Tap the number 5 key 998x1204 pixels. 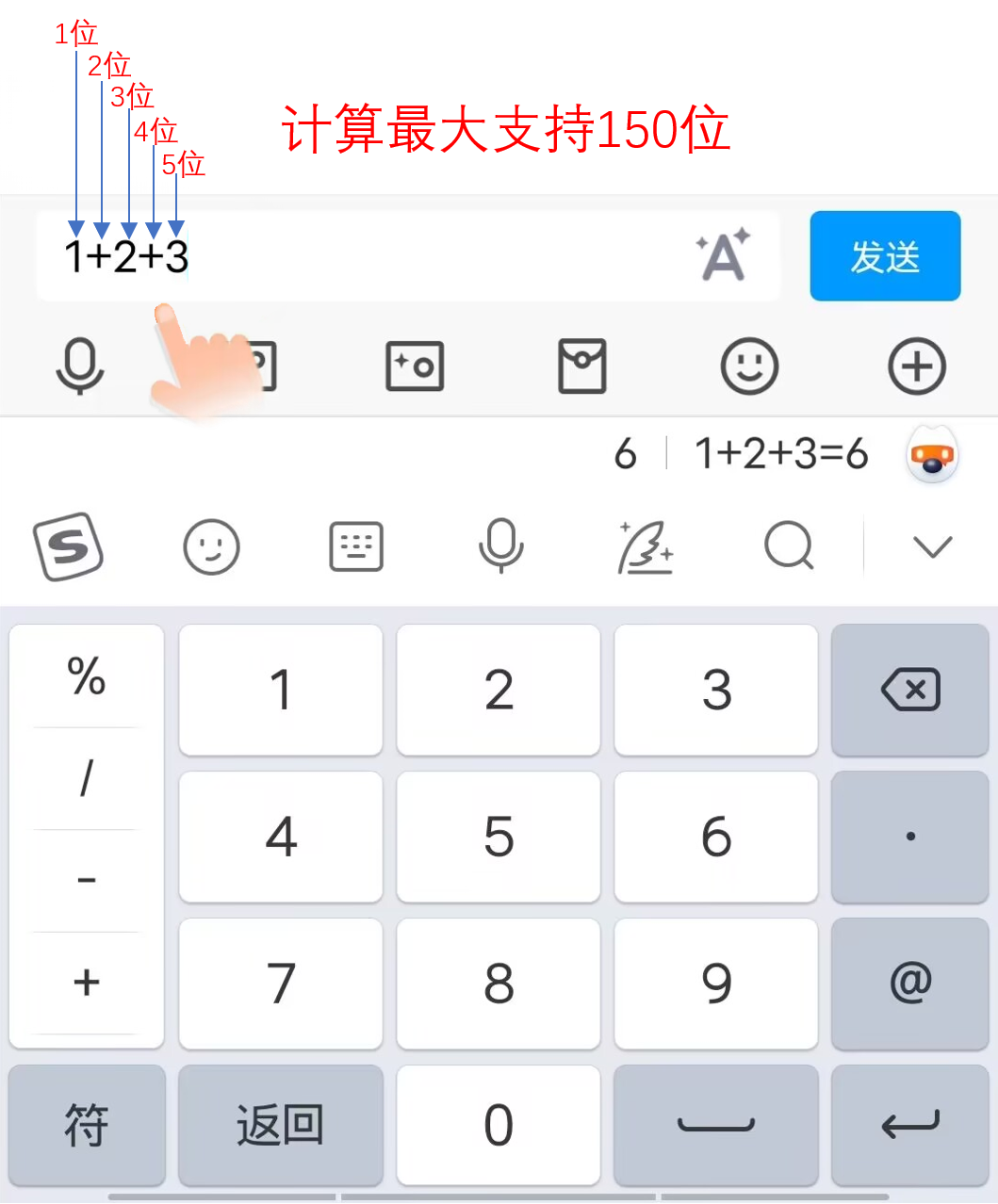pos(499,836)
